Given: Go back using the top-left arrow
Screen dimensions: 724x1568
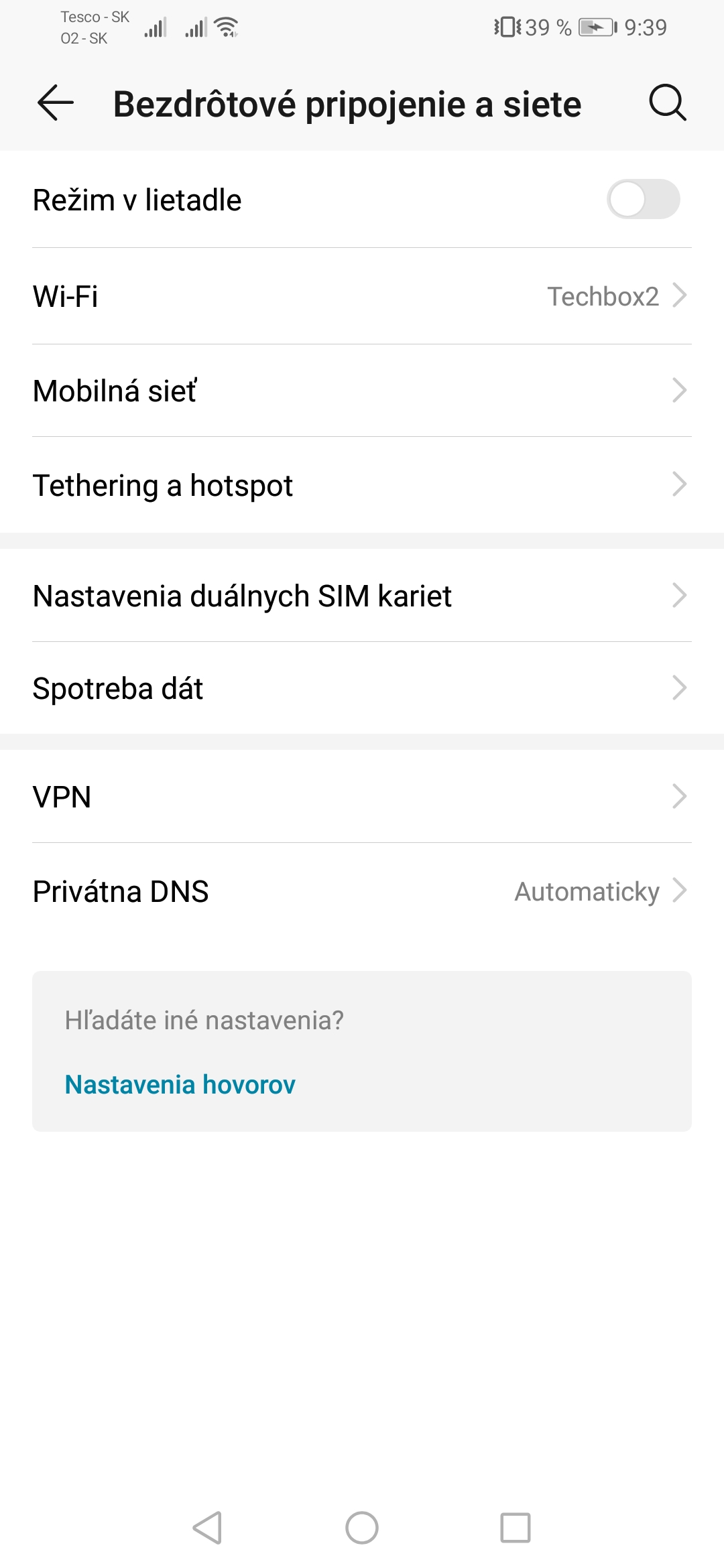Looking at the screenshot, I should pyautogui.click(x=56, y=103).
